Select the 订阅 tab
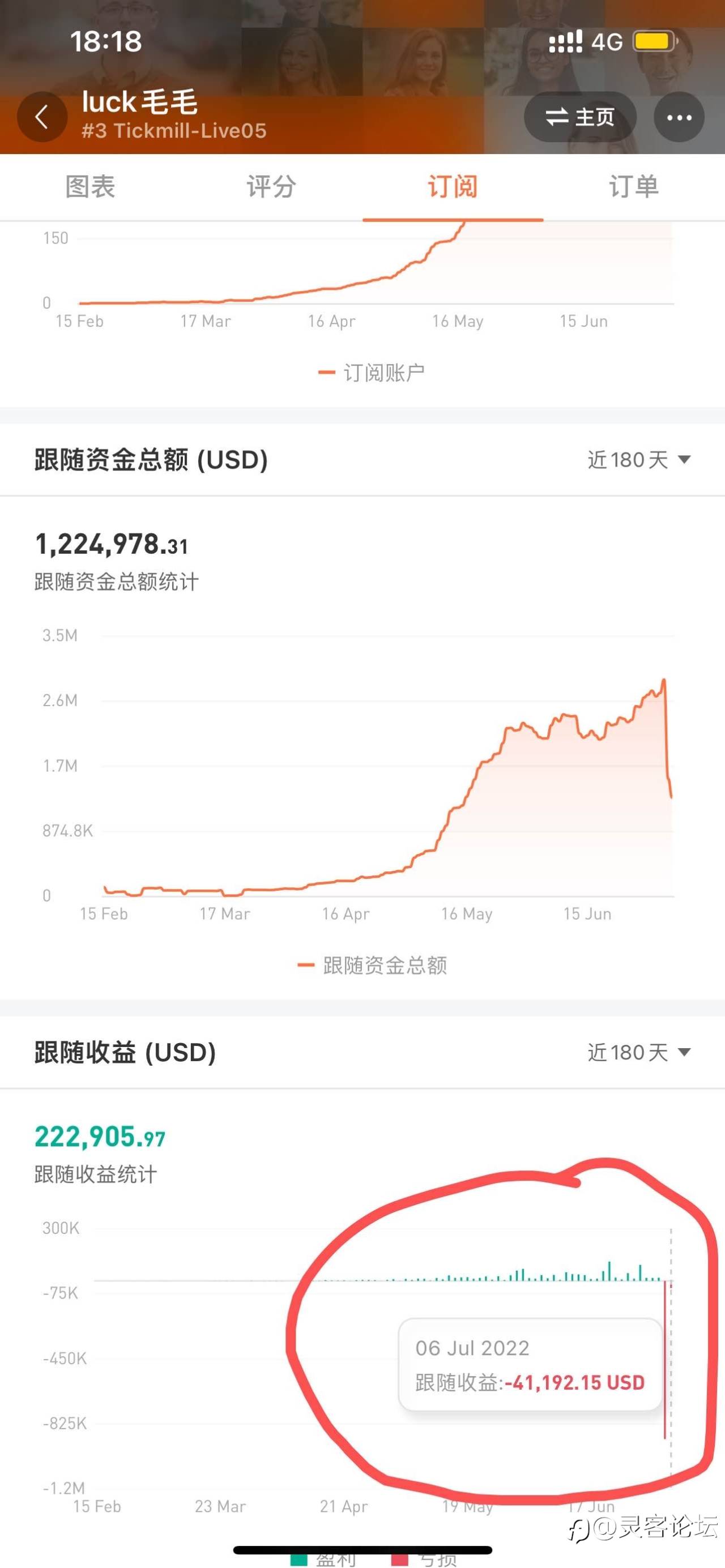 453,187
